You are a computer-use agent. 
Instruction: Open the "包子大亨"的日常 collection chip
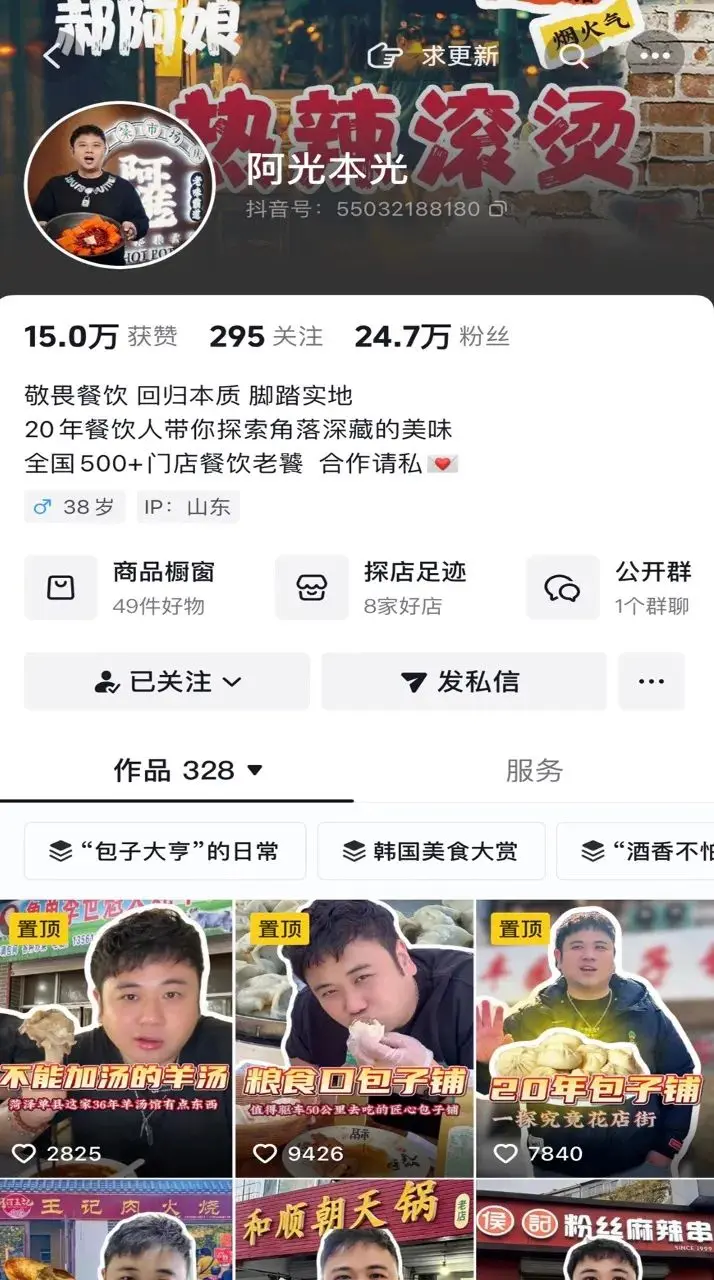(x=165, y=852)
